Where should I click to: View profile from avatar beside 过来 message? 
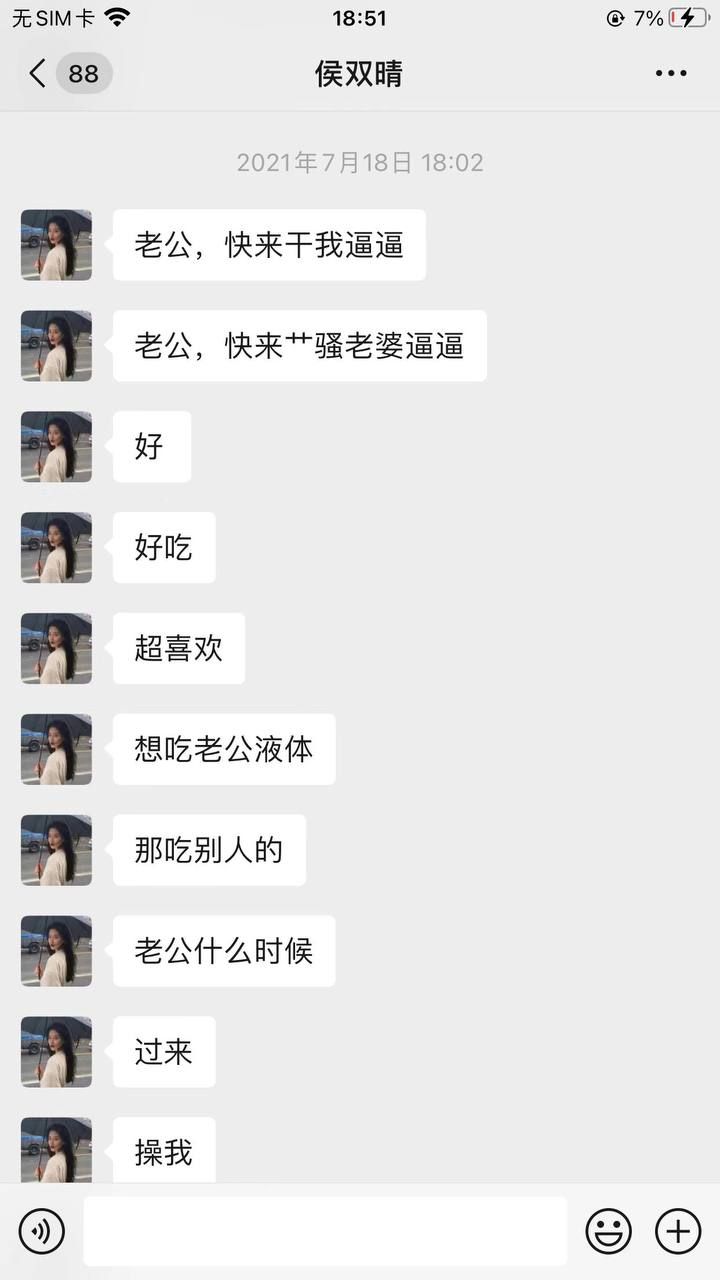tap(56, 1052)
